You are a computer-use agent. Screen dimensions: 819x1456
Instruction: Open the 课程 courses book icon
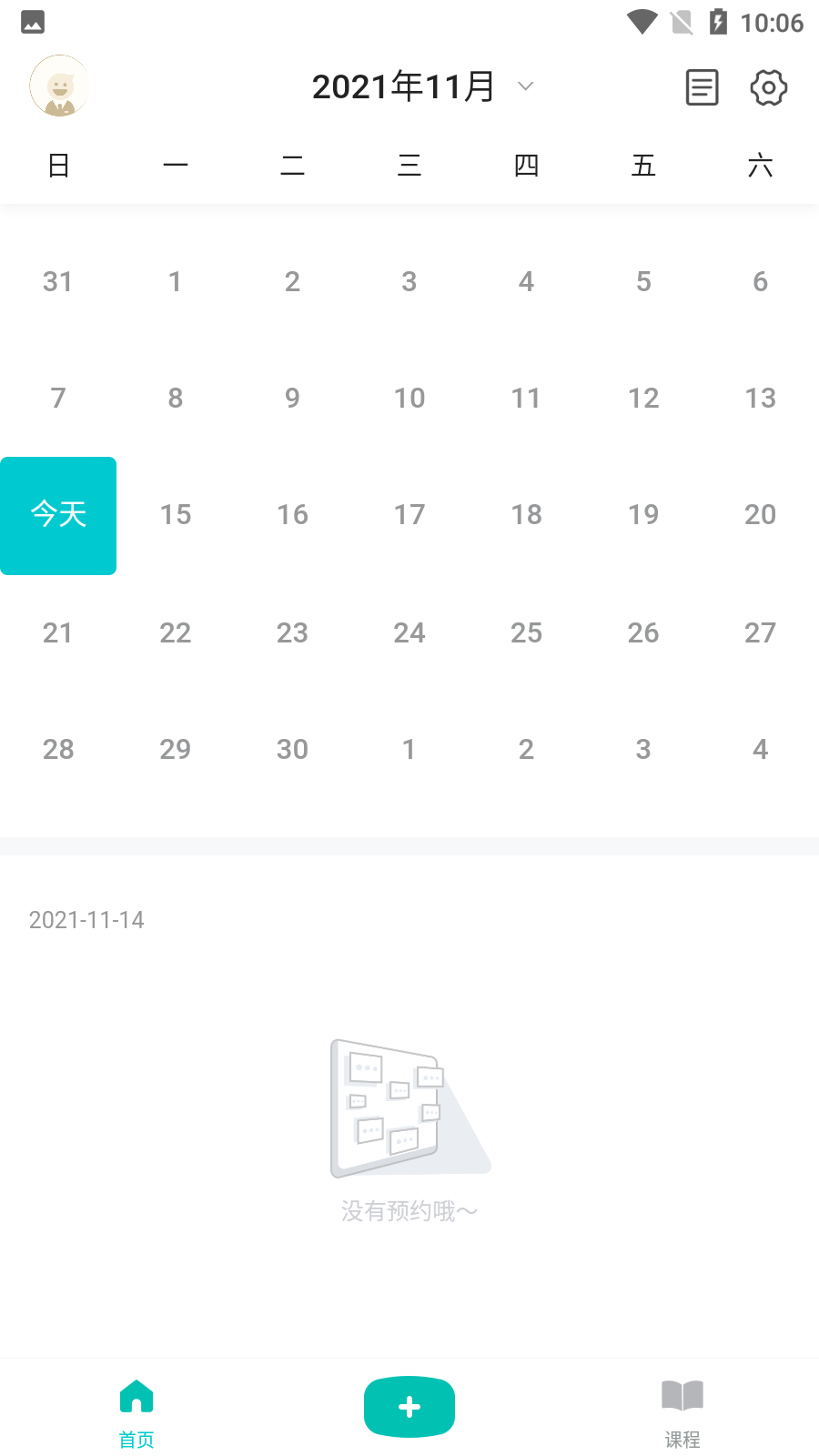pos(682,1394)
